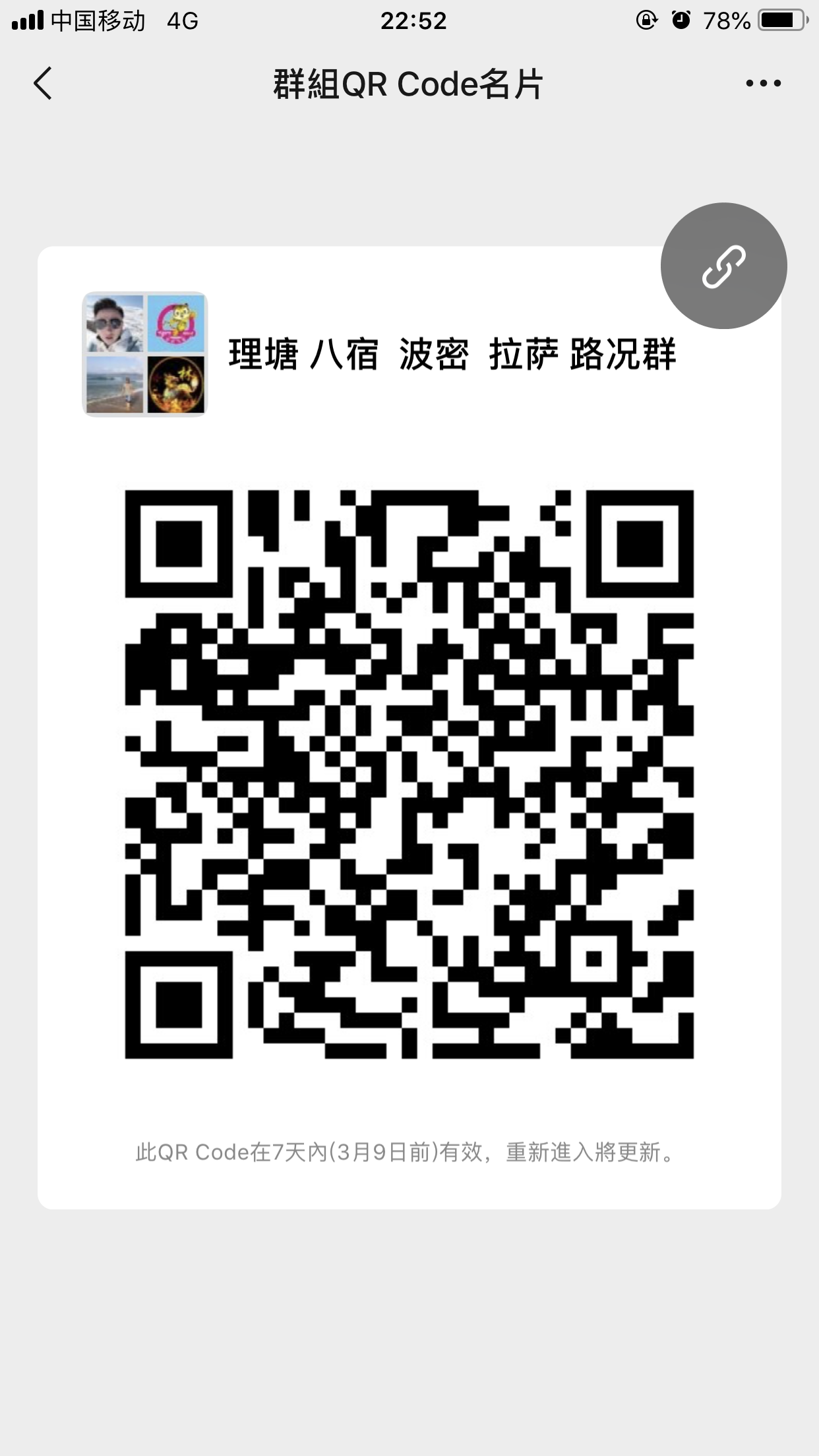Viewport: 819px width, 1456px height.
Task: Tap the floating chain link button
Action: (723, 266)
